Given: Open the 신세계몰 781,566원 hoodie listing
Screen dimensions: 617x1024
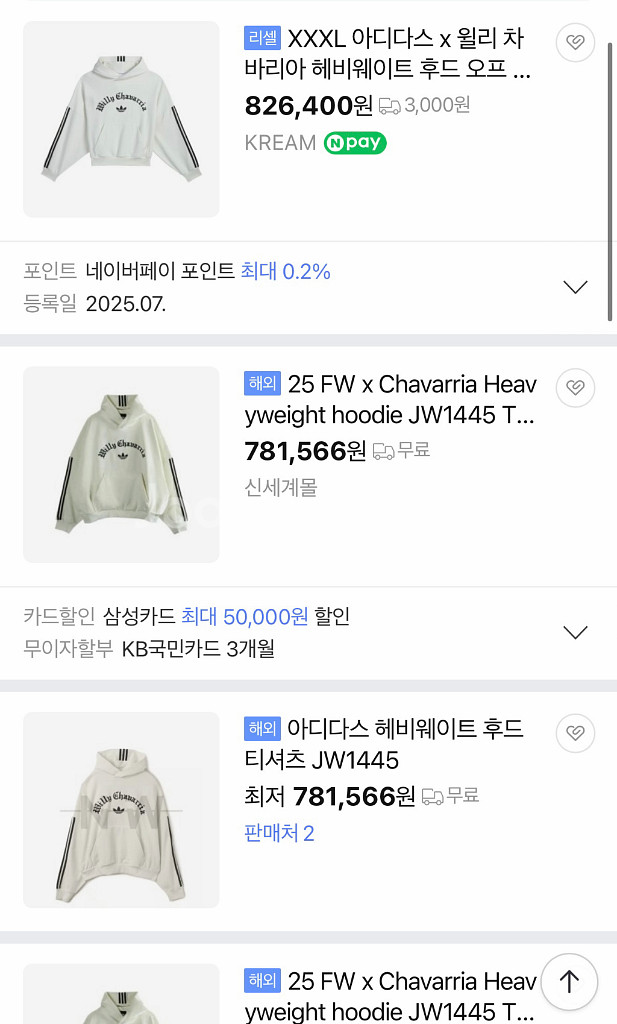Looking at the screenshot, I should pyautogui.click(x=390, y=400).
